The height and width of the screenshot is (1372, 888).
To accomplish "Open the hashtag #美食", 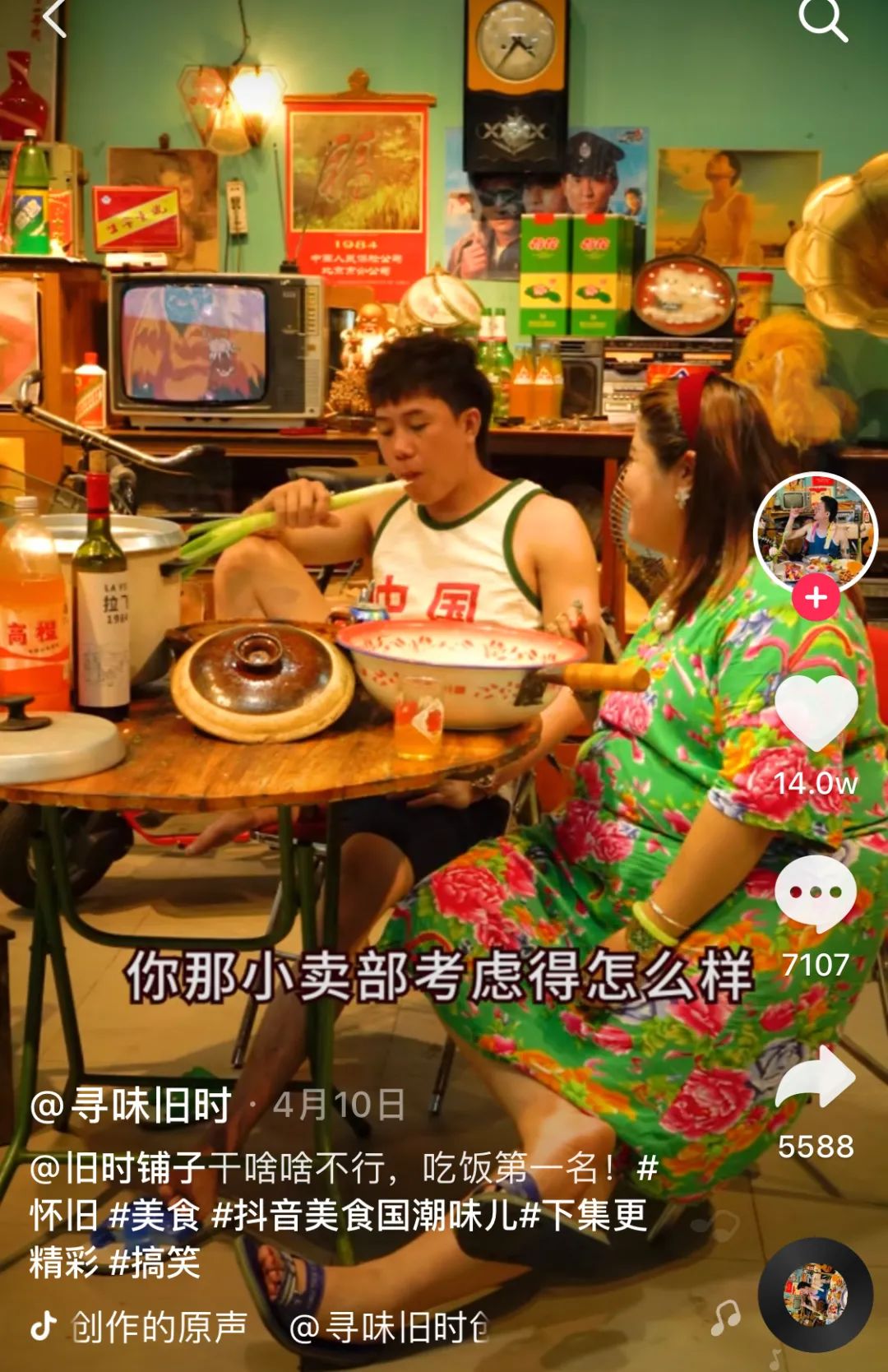I will tap(155, 1215).
